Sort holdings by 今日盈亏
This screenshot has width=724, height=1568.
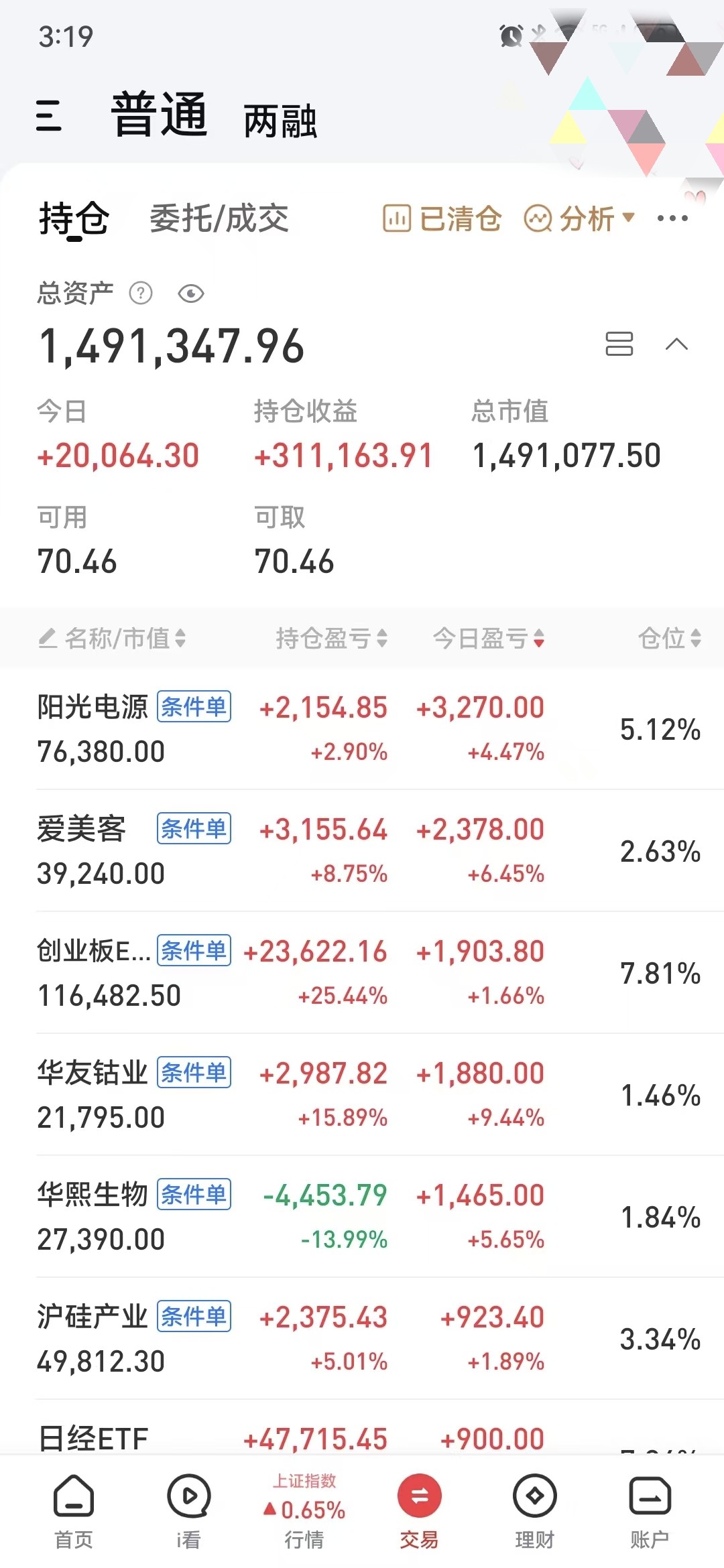point(489,638)
